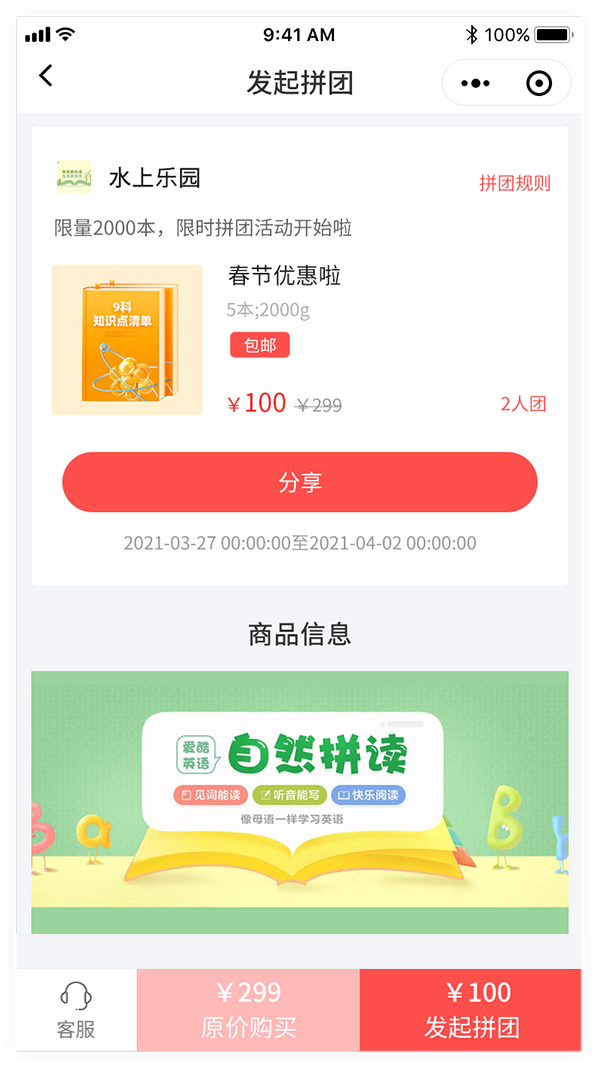Viewport: 600px width, 1070px height.
Task: Buy at original price ¥299
Action: 248,1010
